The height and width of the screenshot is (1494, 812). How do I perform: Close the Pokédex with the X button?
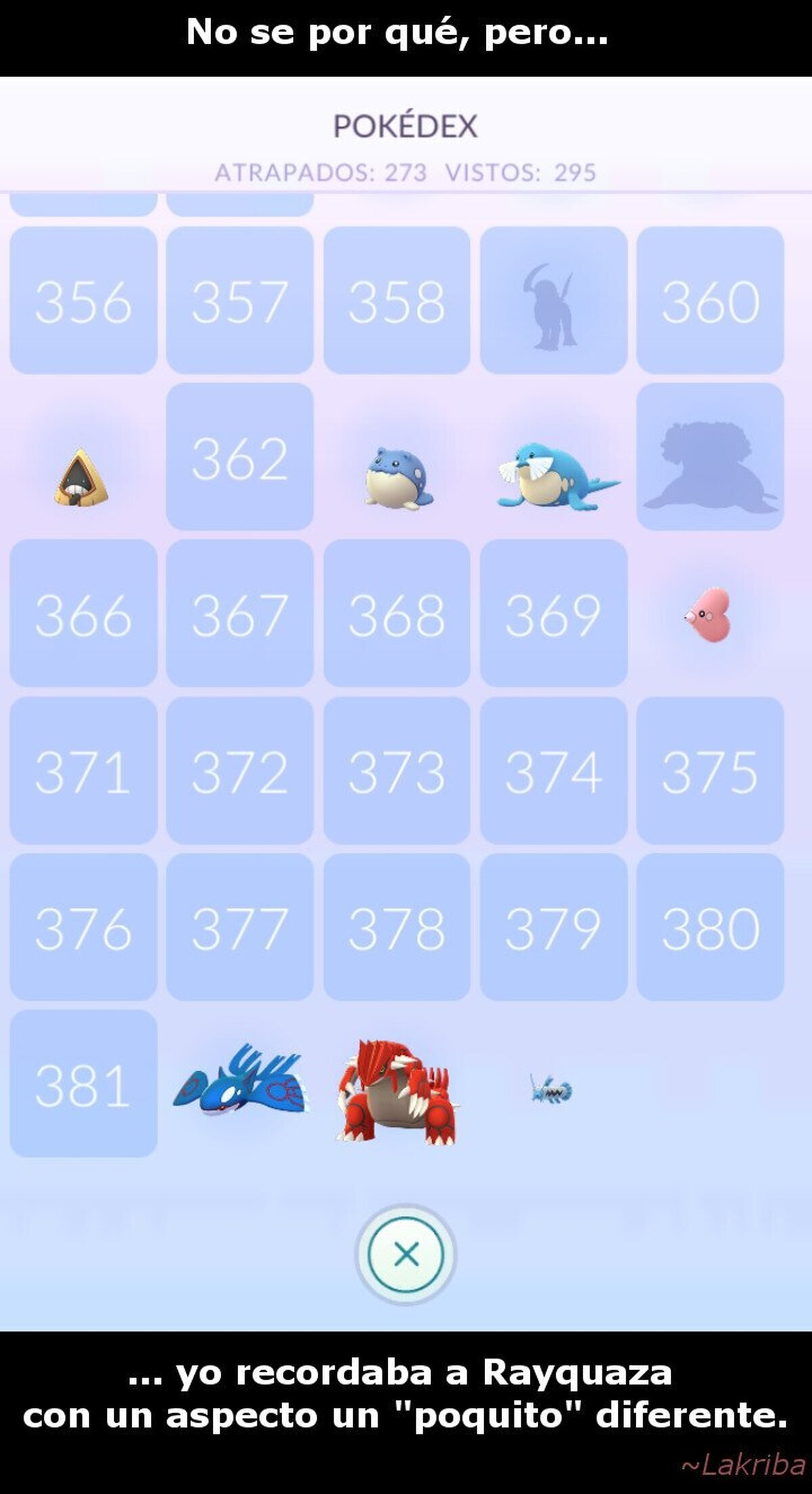pos(406,1255)
